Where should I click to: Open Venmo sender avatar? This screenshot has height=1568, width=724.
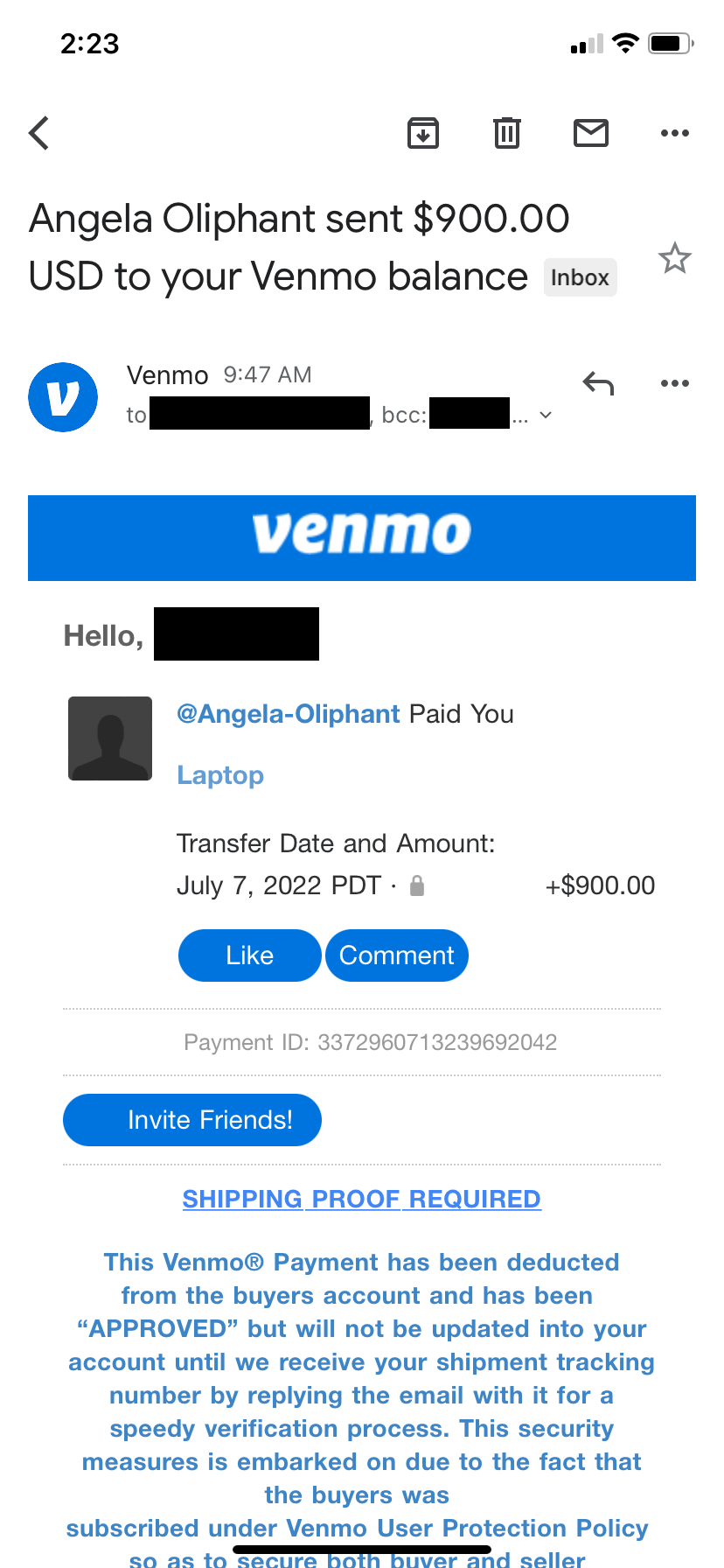tap(63, 397)
